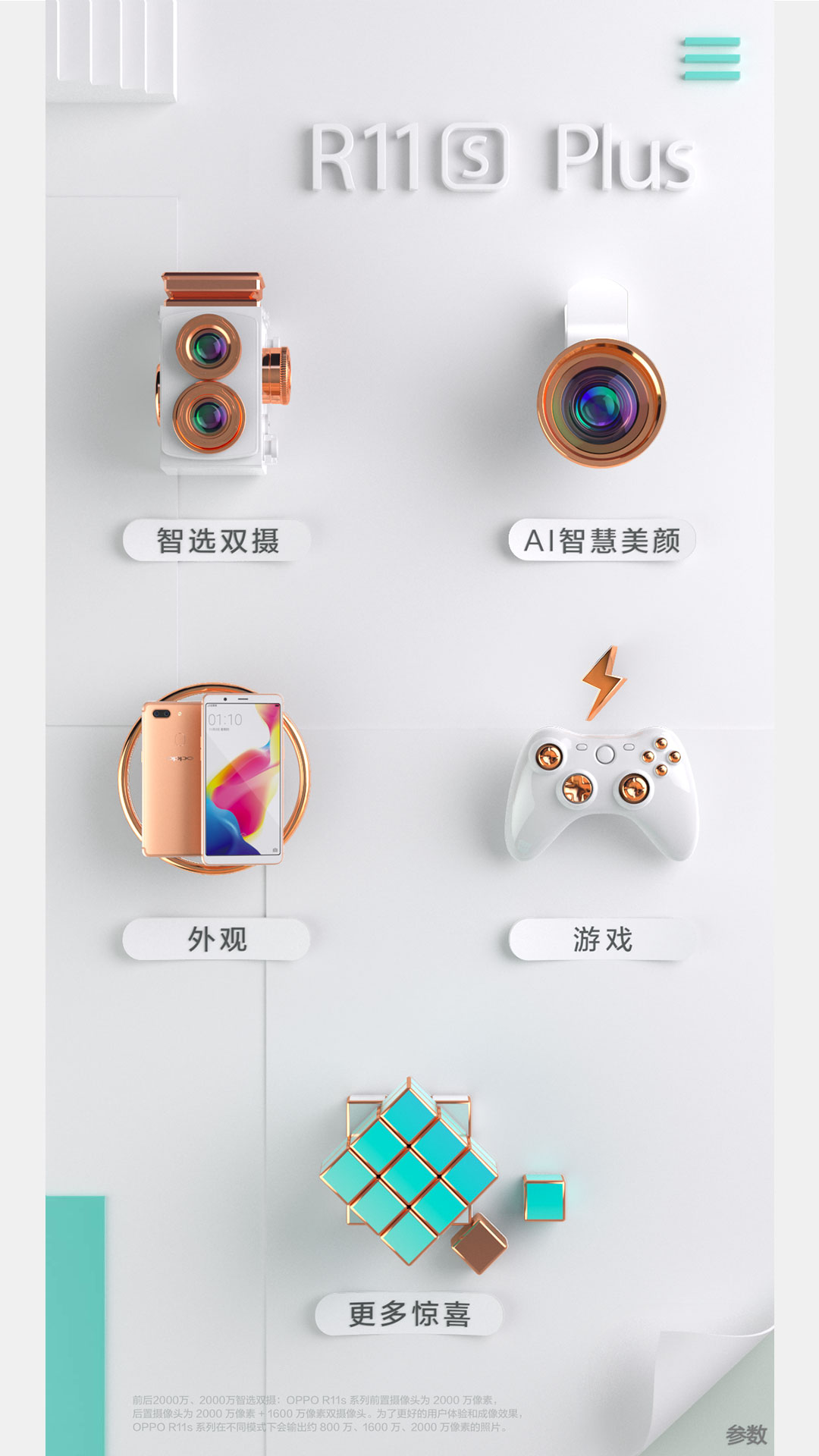Open the 游戏 section
The image size is (819, 1456).
pos(602,940)
